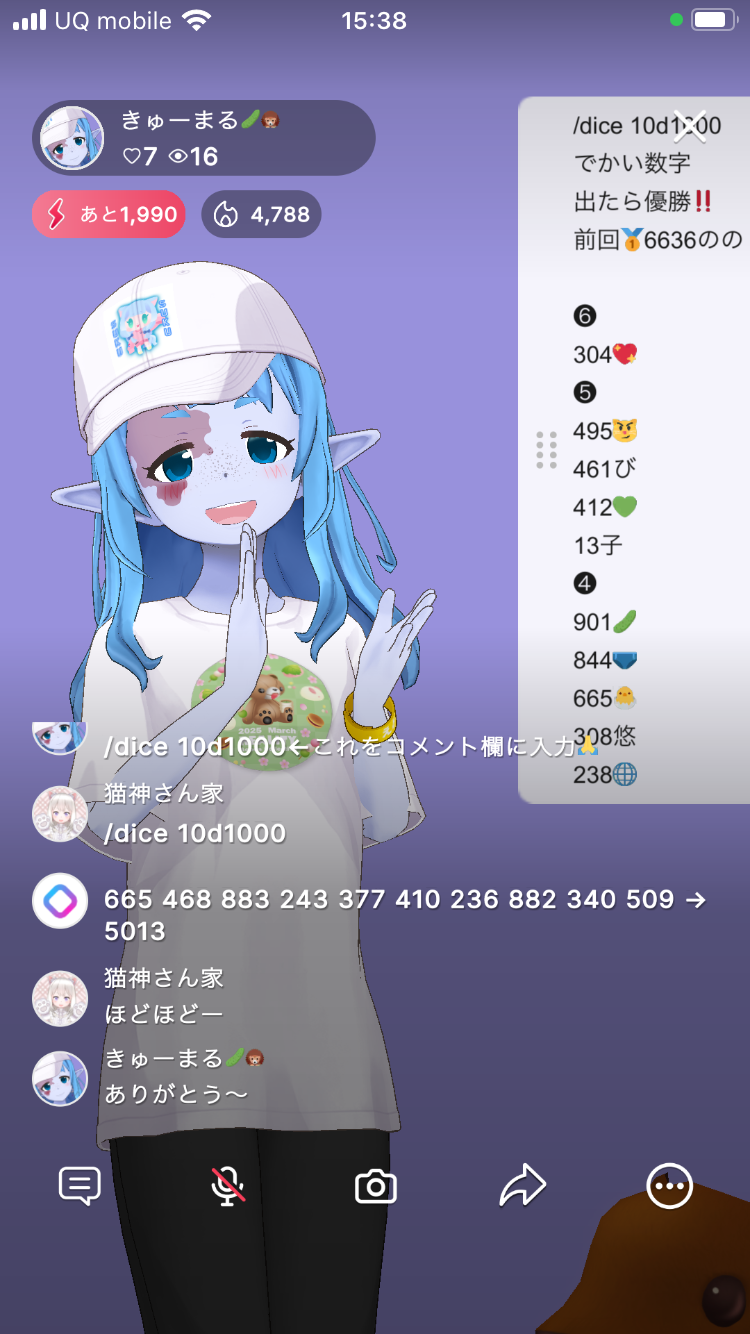
Task: Close the dice results note panel
Action: pyautogui.click(x=690, y=127)
